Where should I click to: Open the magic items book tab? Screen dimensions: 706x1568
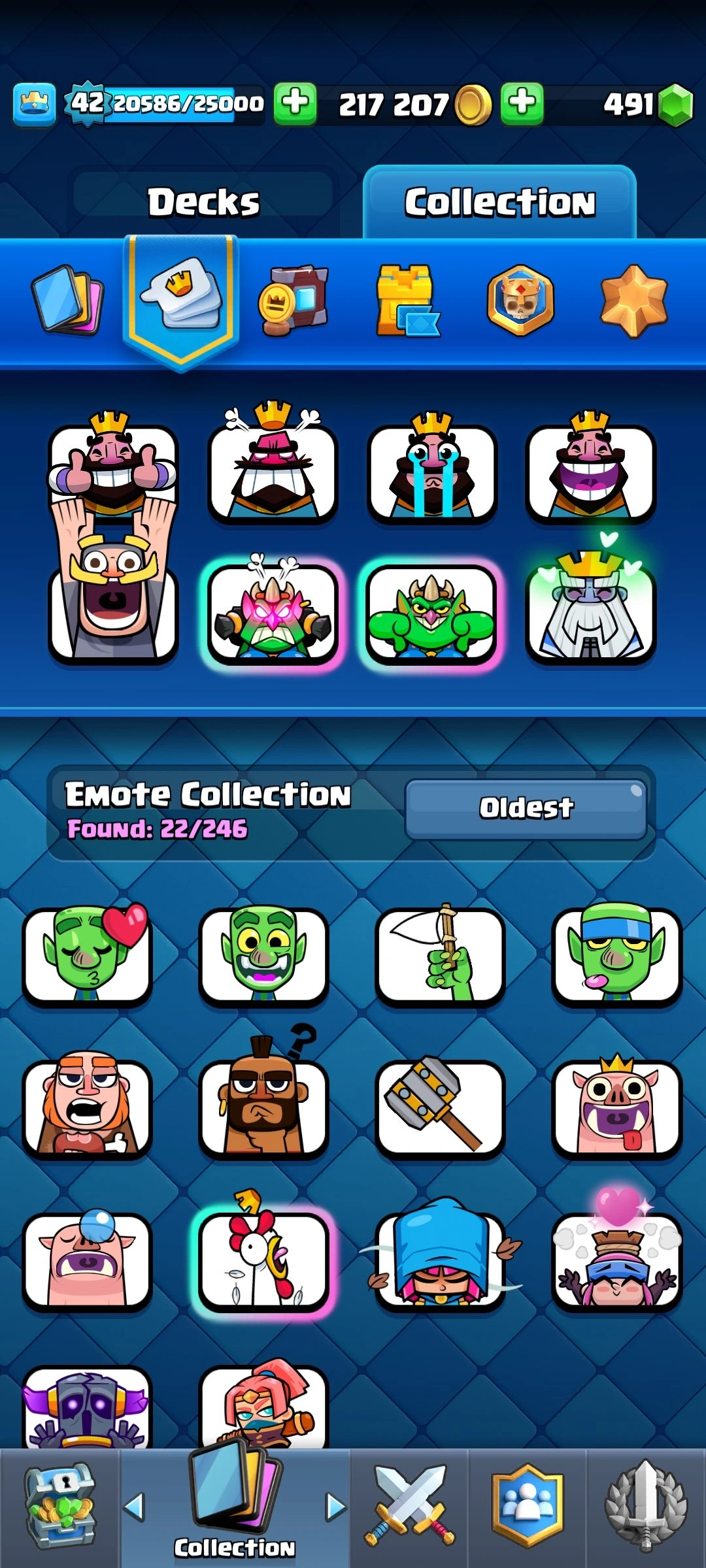[x=294, y=300]
